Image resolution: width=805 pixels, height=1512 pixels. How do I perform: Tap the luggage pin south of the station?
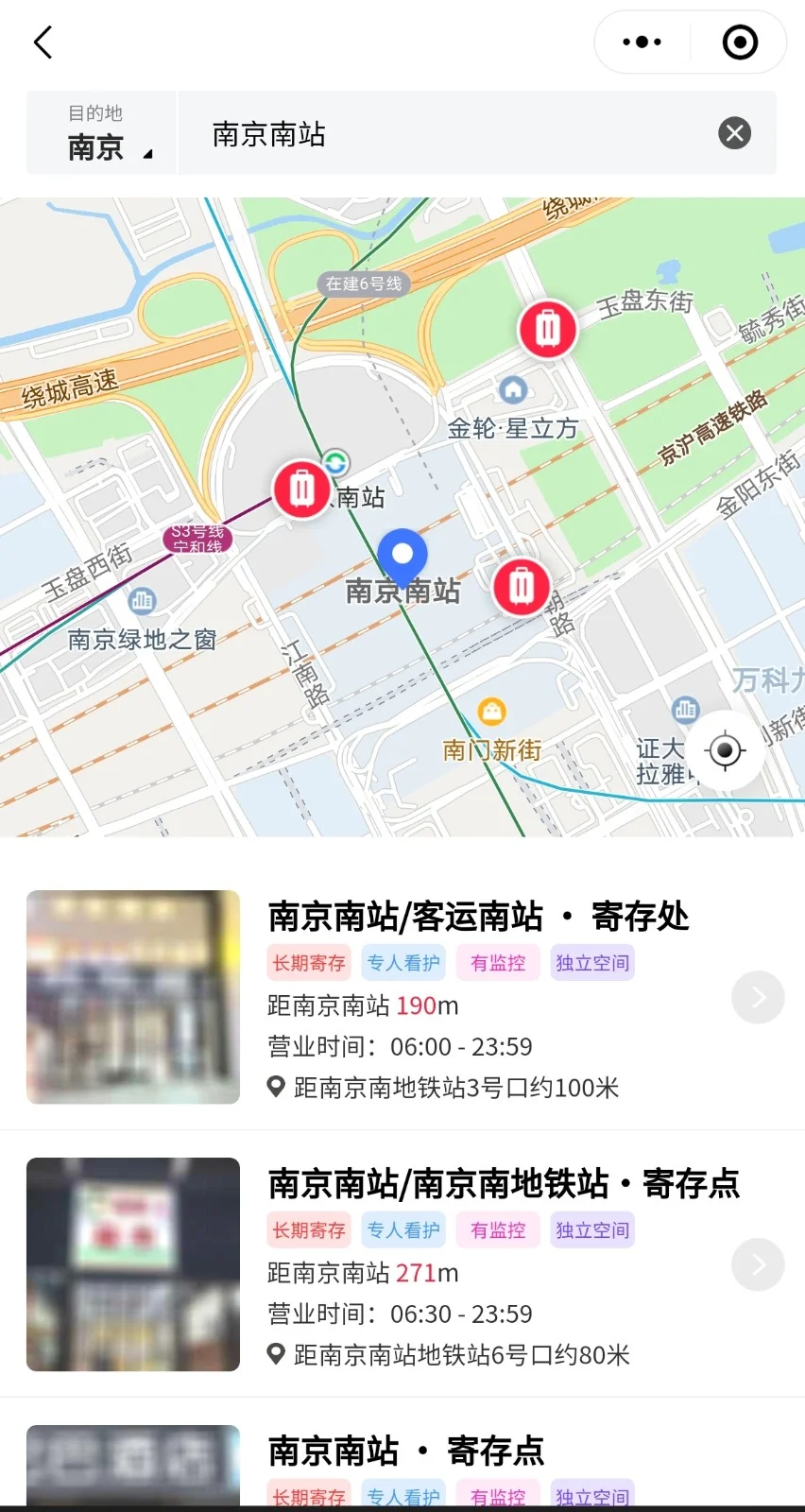(x=521, y=586)
